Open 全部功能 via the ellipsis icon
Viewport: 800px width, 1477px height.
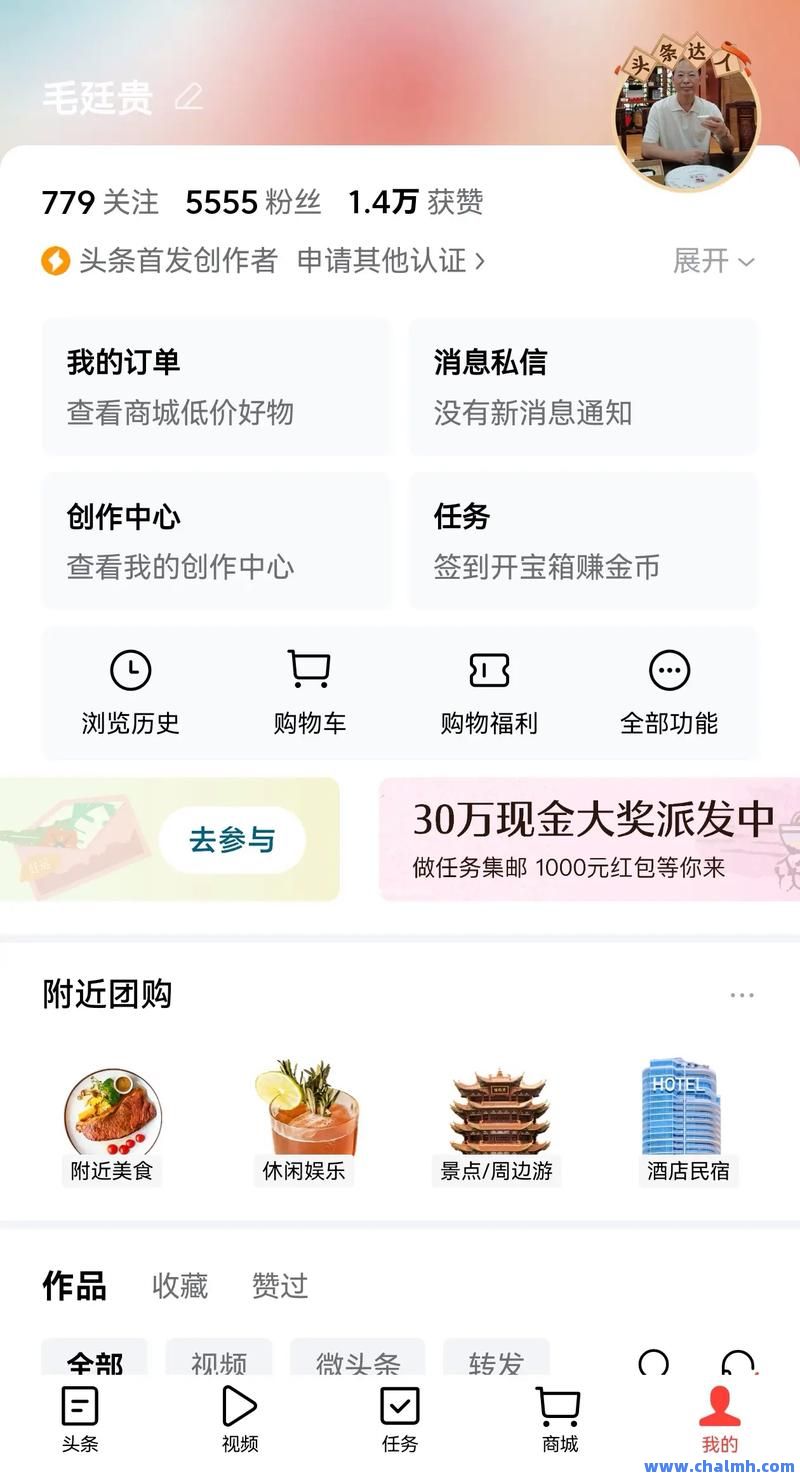(671, 670)
